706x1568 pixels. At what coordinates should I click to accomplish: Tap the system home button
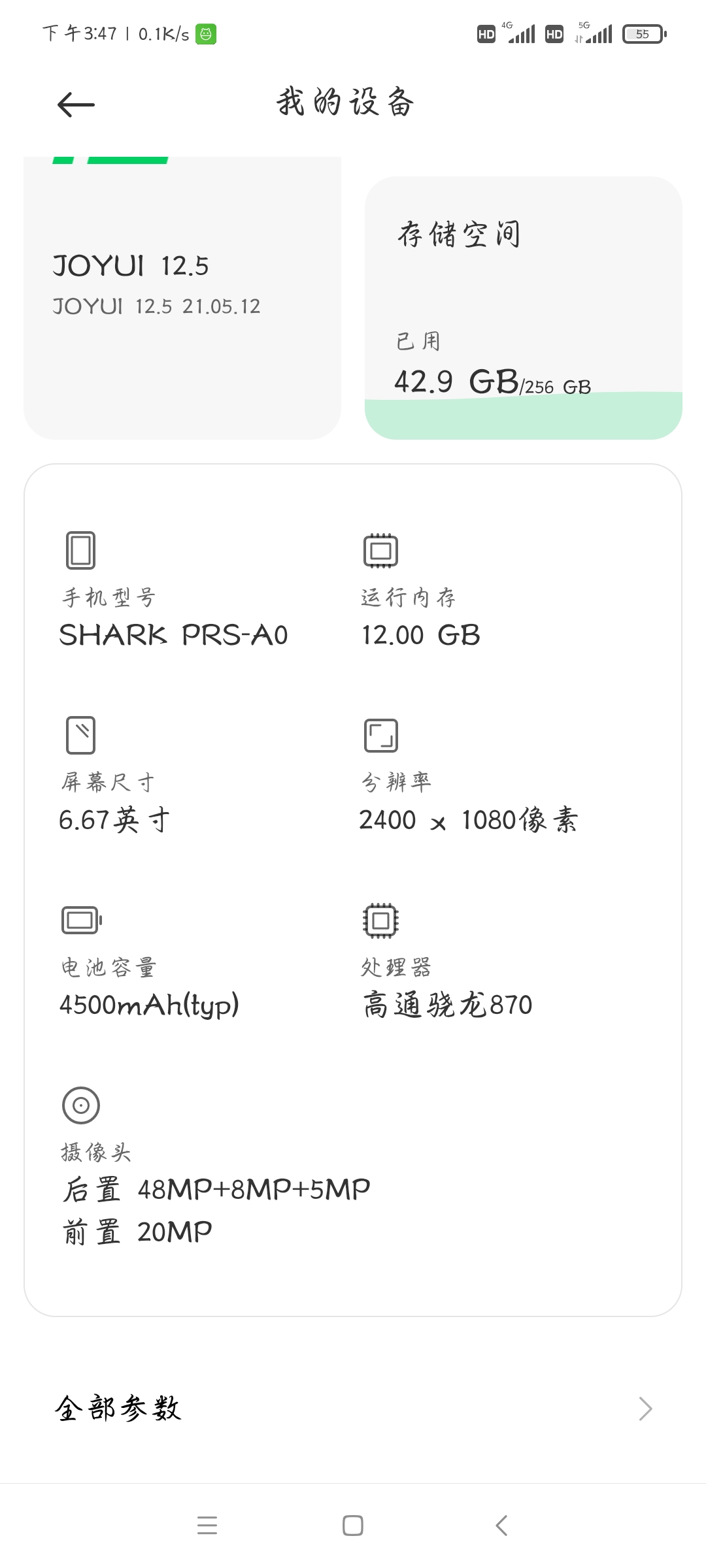tap(353, 1526)
